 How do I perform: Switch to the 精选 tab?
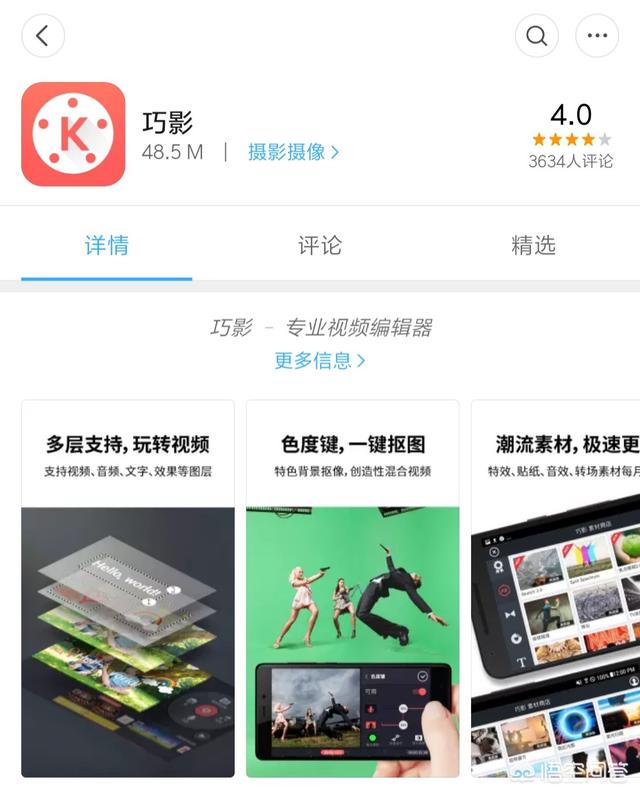coord(533,245)
